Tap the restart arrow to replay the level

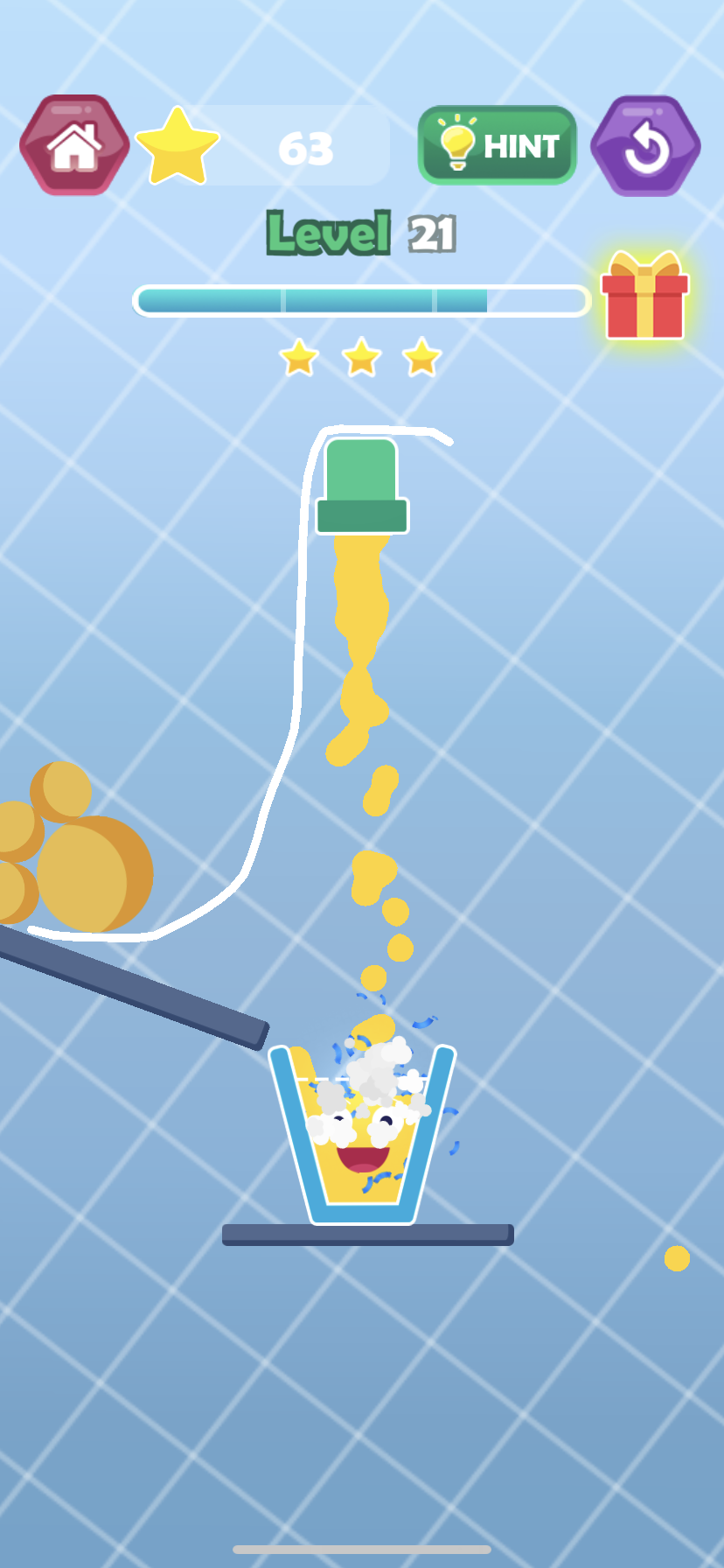pos(644,145)
